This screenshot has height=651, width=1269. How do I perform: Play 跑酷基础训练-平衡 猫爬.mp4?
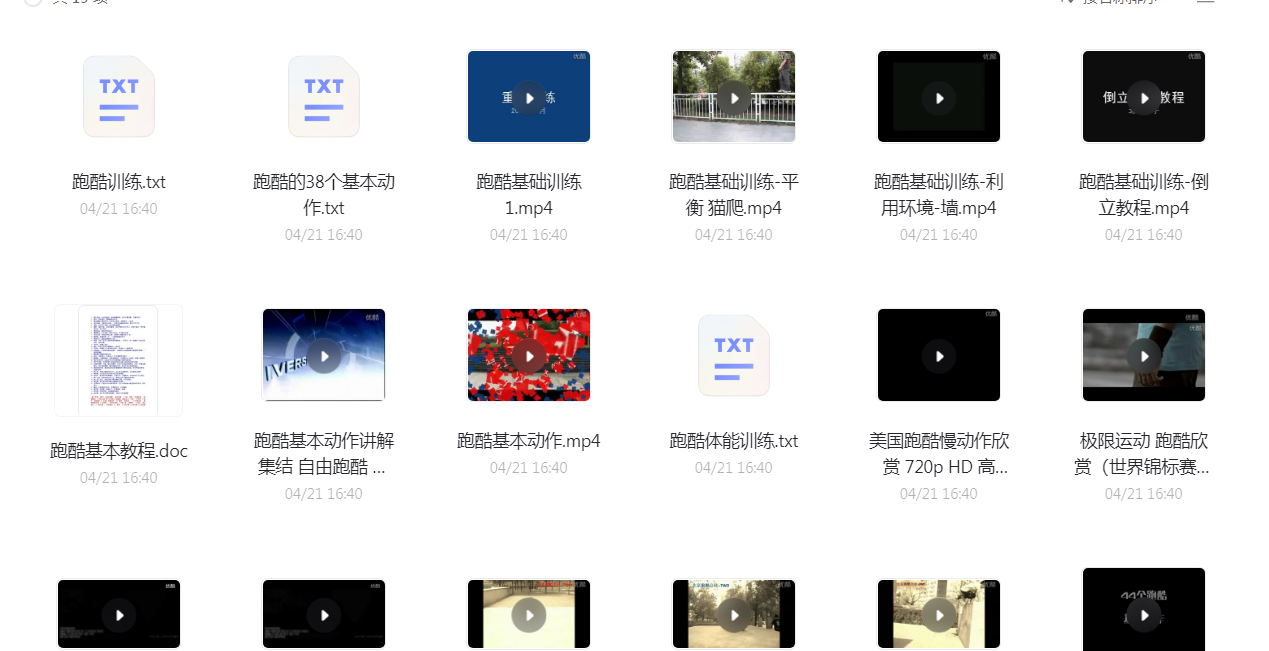tap(734, 98)
